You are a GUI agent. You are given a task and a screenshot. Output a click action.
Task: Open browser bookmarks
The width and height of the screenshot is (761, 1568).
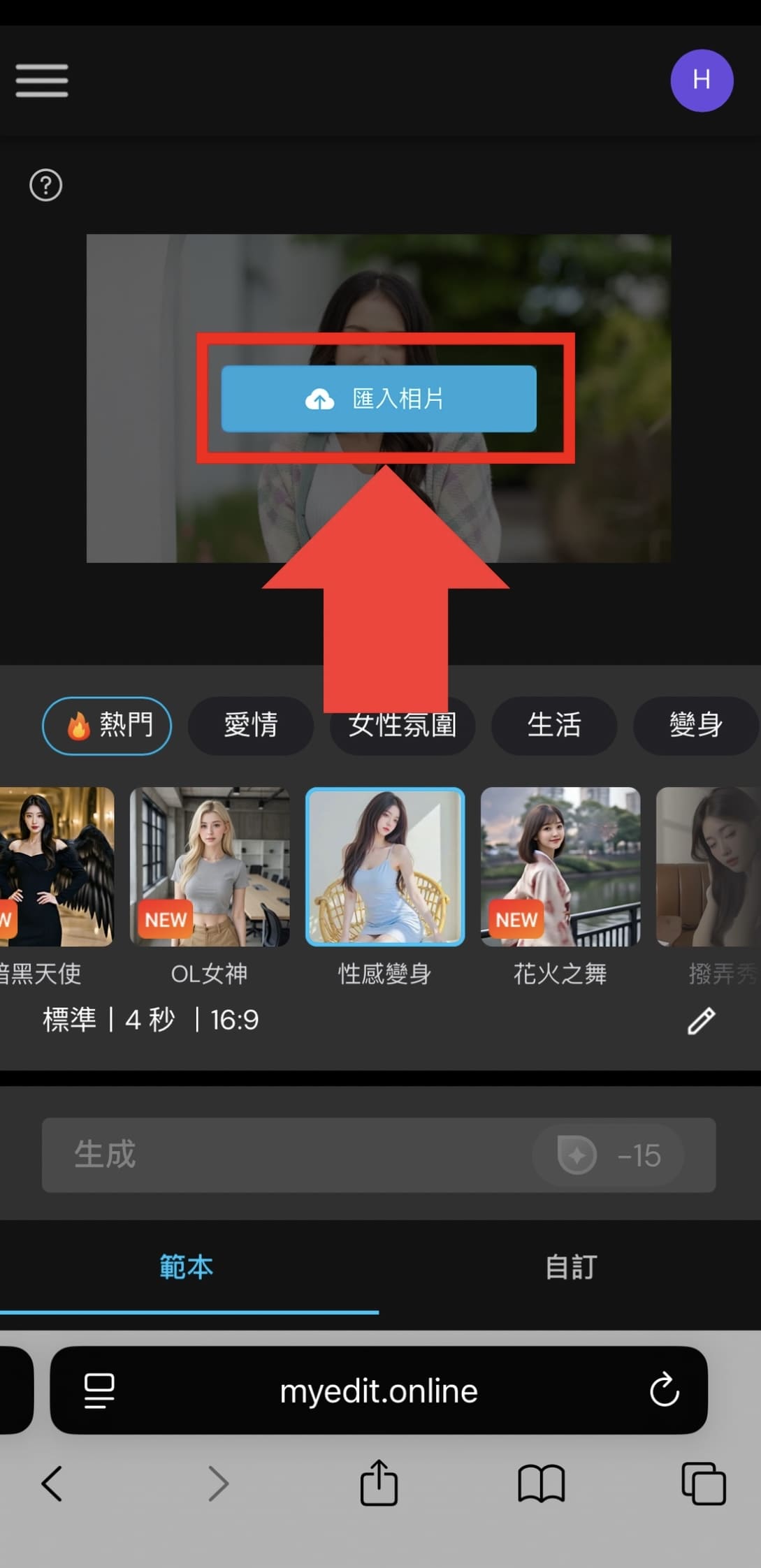tap(541, 1482)
